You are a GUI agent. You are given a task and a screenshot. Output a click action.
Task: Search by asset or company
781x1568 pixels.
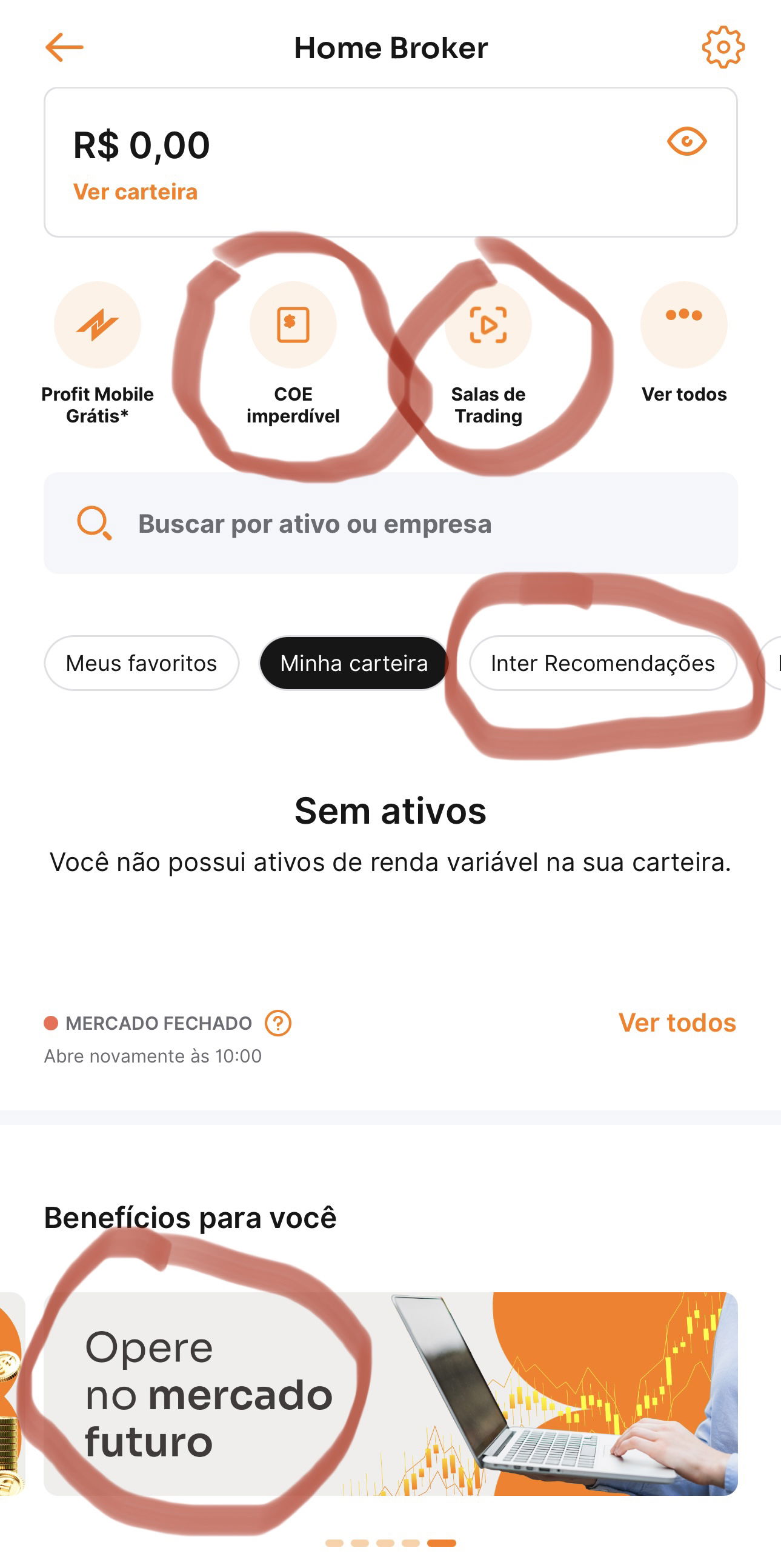(390, 524)
